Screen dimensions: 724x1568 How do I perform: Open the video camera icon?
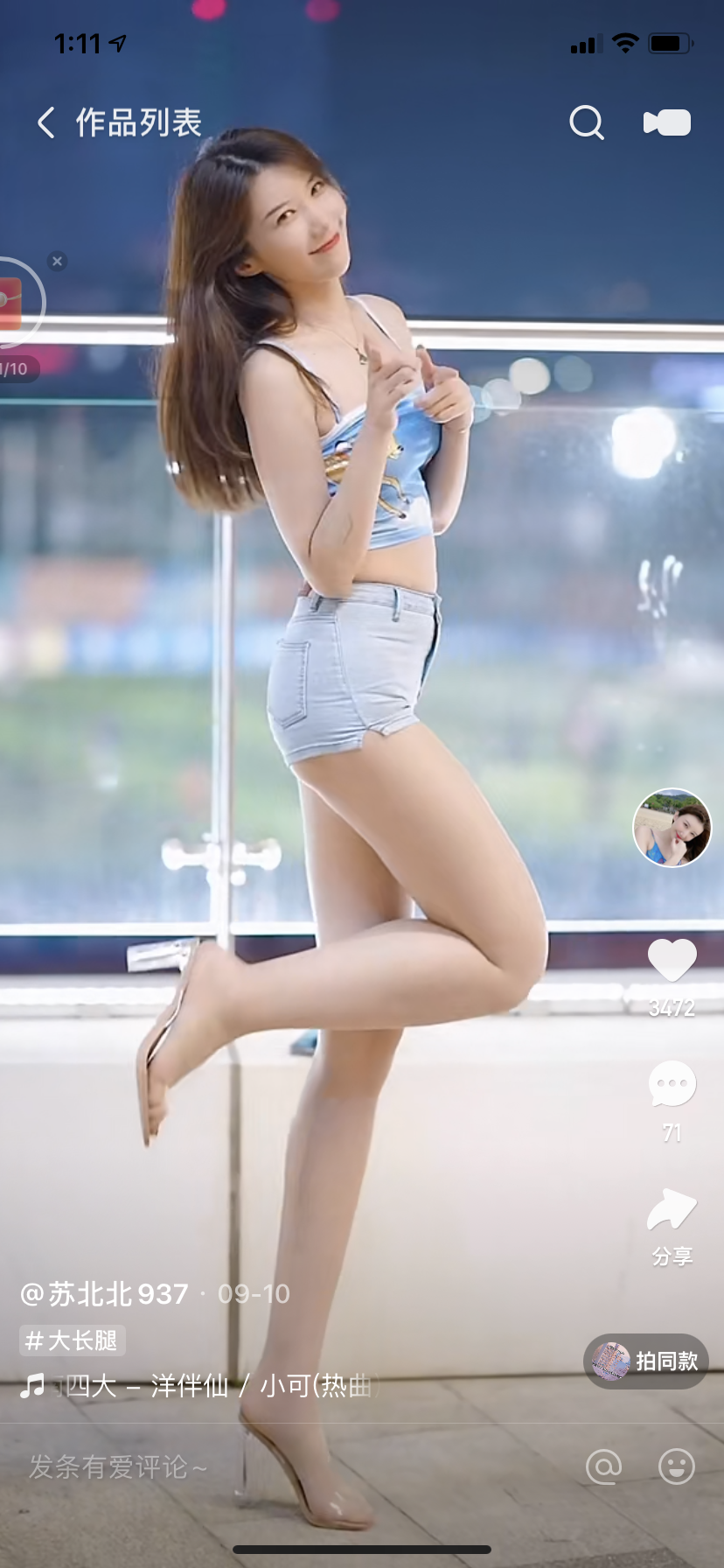click(x=667, y=123)
